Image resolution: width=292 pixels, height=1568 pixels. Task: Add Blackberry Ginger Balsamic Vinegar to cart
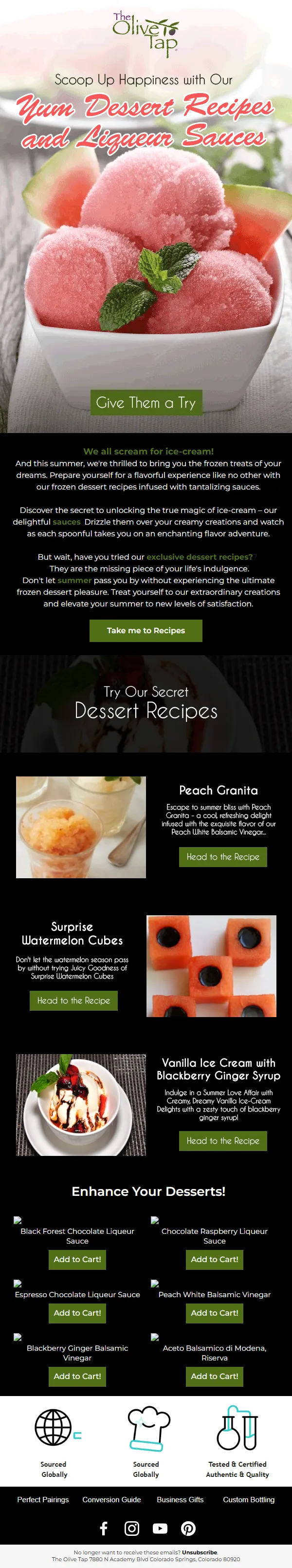(x=77, y=1376)
